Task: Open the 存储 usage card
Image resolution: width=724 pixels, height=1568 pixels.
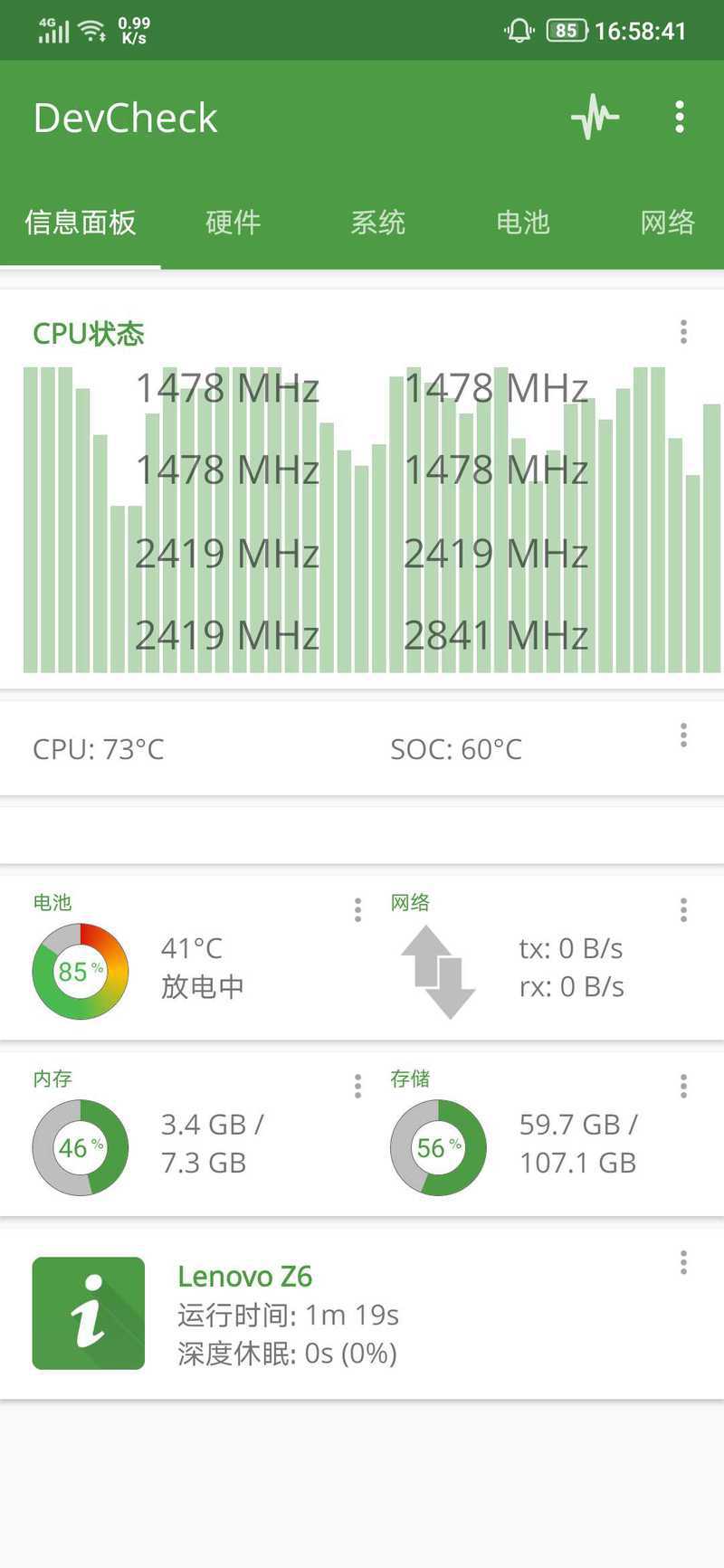Action: click(543, 1134)
